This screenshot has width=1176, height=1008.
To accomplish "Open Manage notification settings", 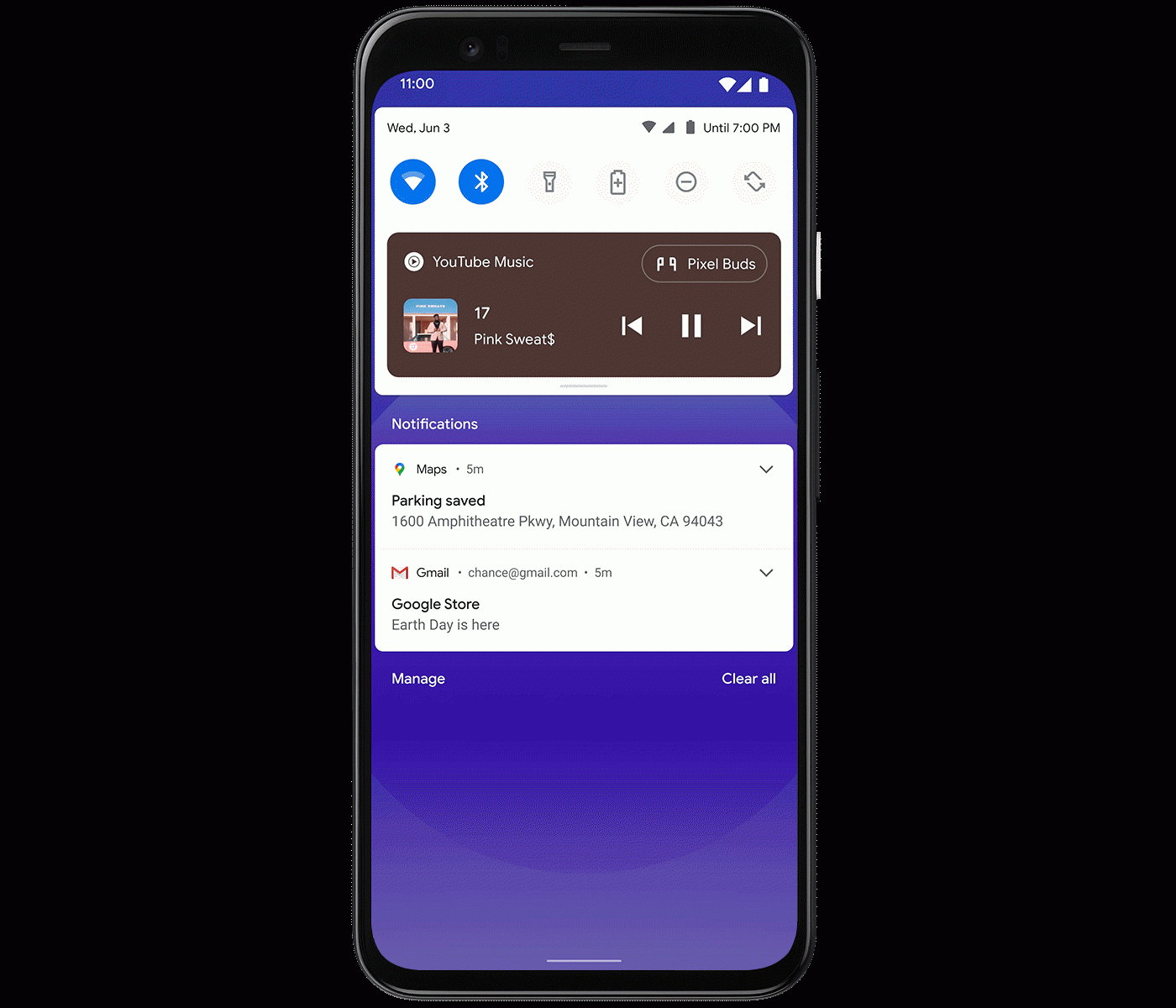I will [418, 679].
